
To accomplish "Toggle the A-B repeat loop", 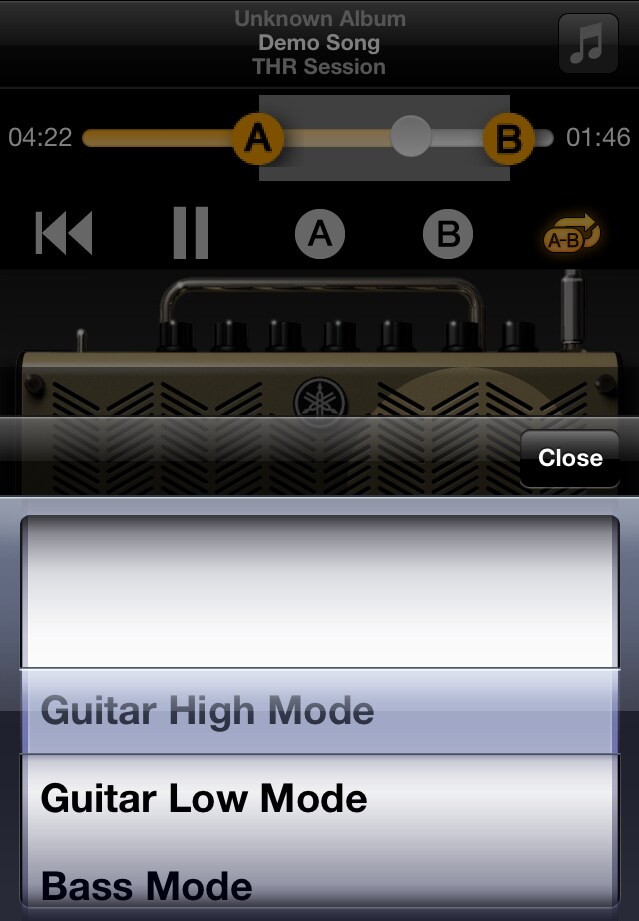I will [x=571, y=234].
